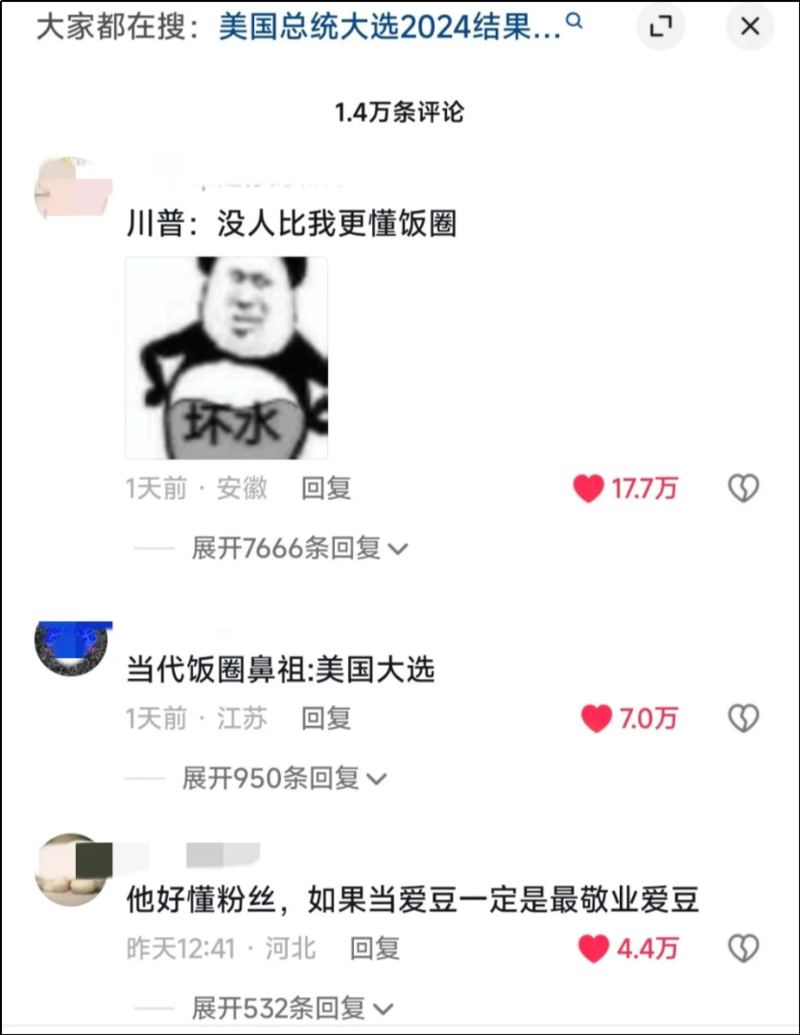The image size is (800, 1035).
Task: Dislike the 他好懂粉丝 comment
Action: (x=743, y=948)
